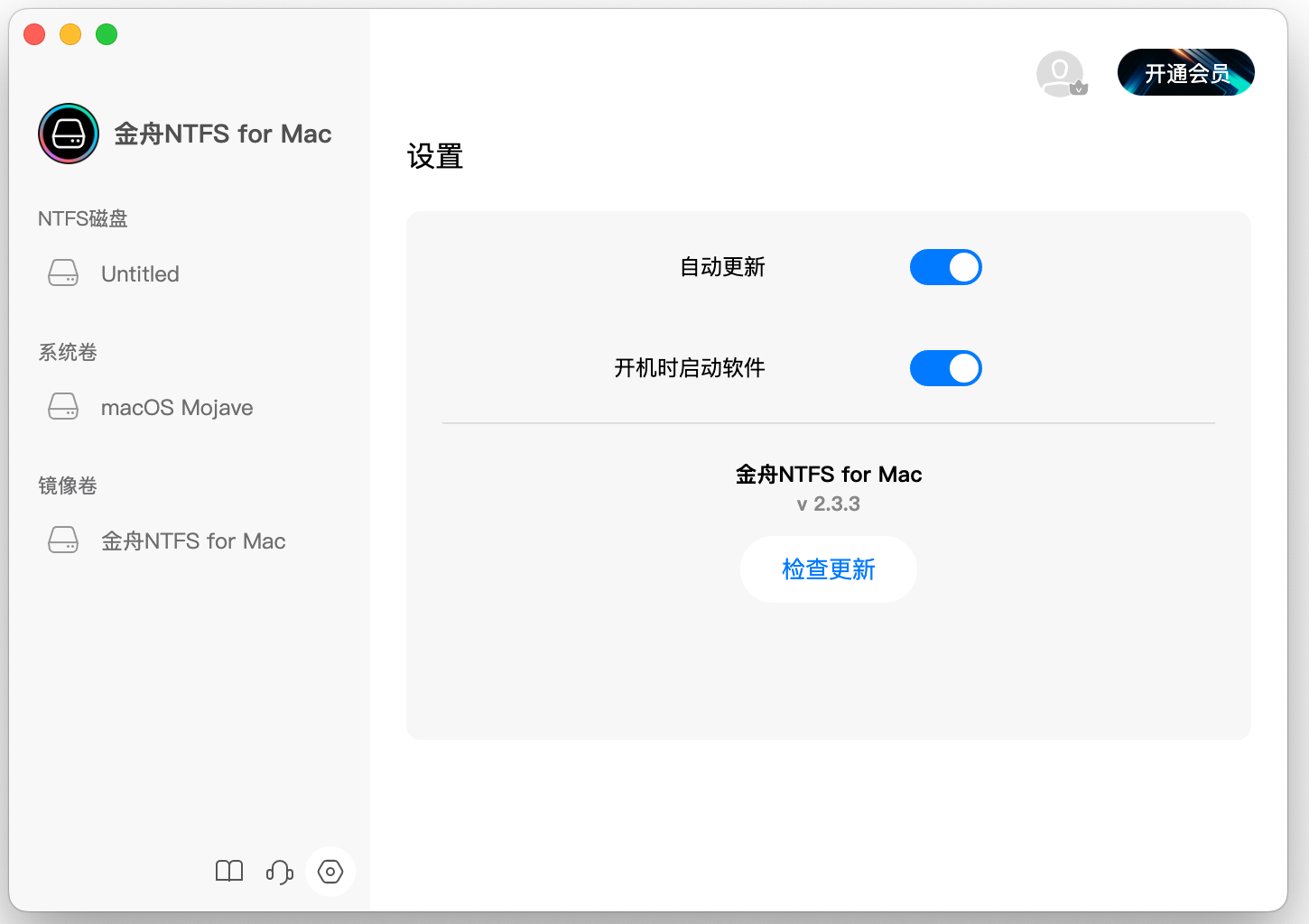The image size is (1309, 924).
Task: Minimize the window with yellow button
Action: [70, 34]
